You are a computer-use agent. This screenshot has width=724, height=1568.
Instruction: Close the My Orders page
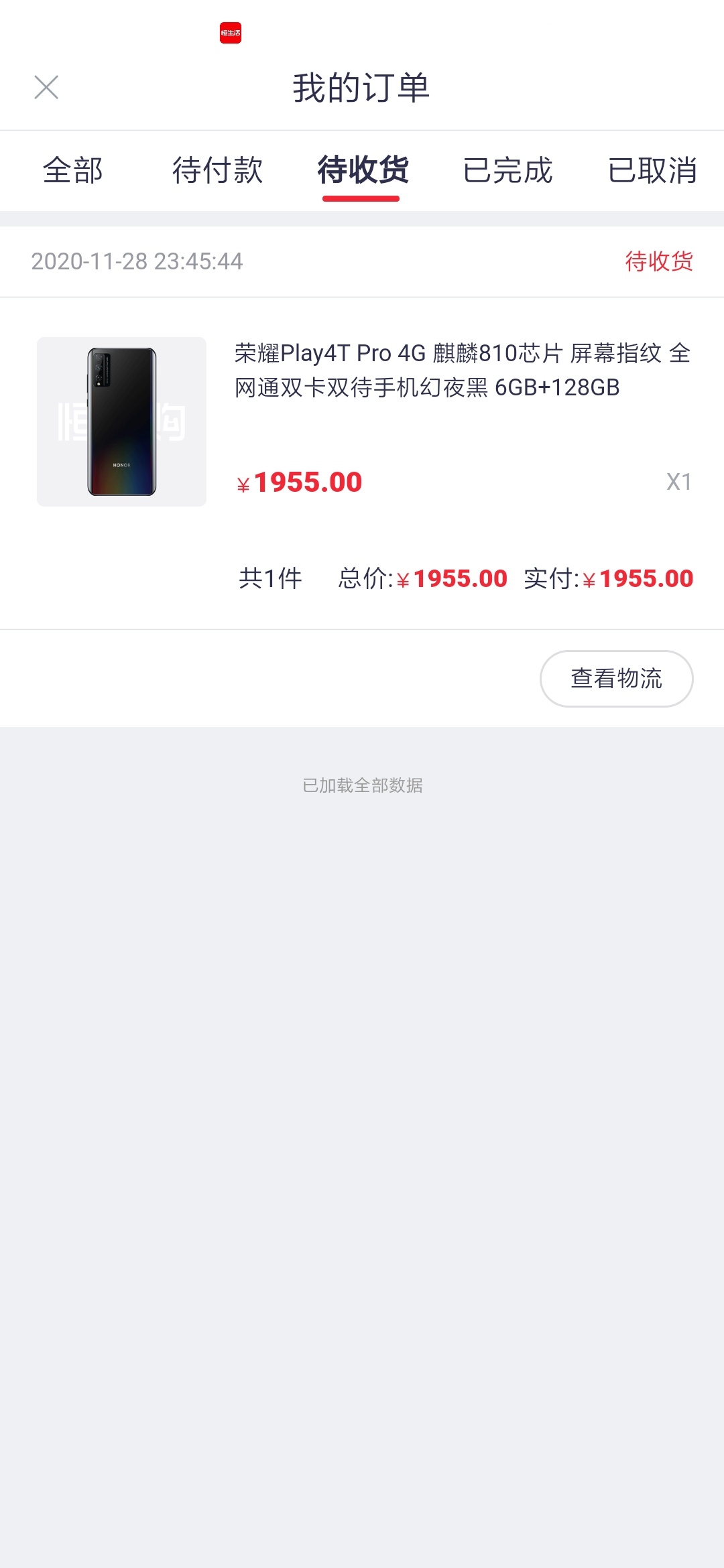(46, 87)
